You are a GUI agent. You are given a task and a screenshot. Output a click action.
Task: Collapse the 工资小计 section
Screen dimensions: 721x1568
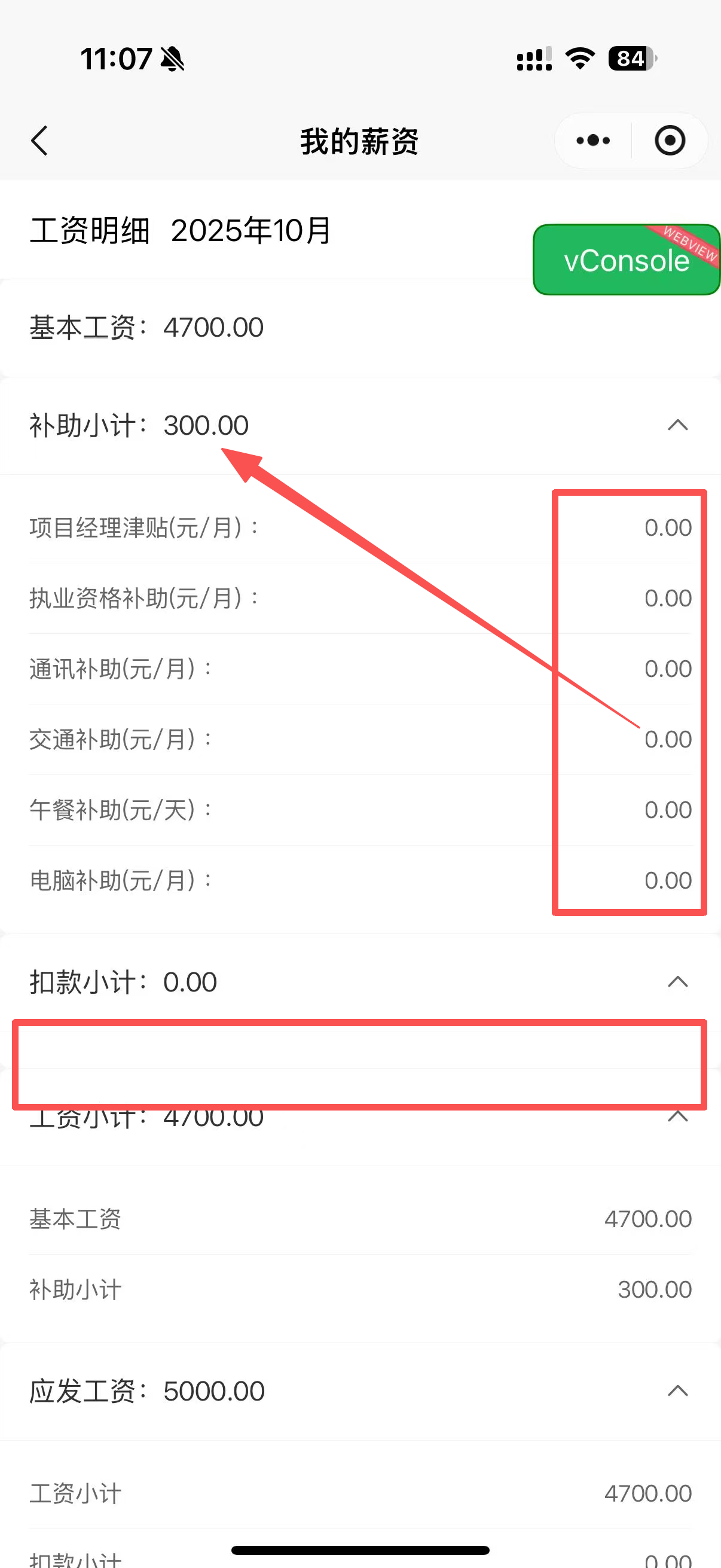point(677,1117)
